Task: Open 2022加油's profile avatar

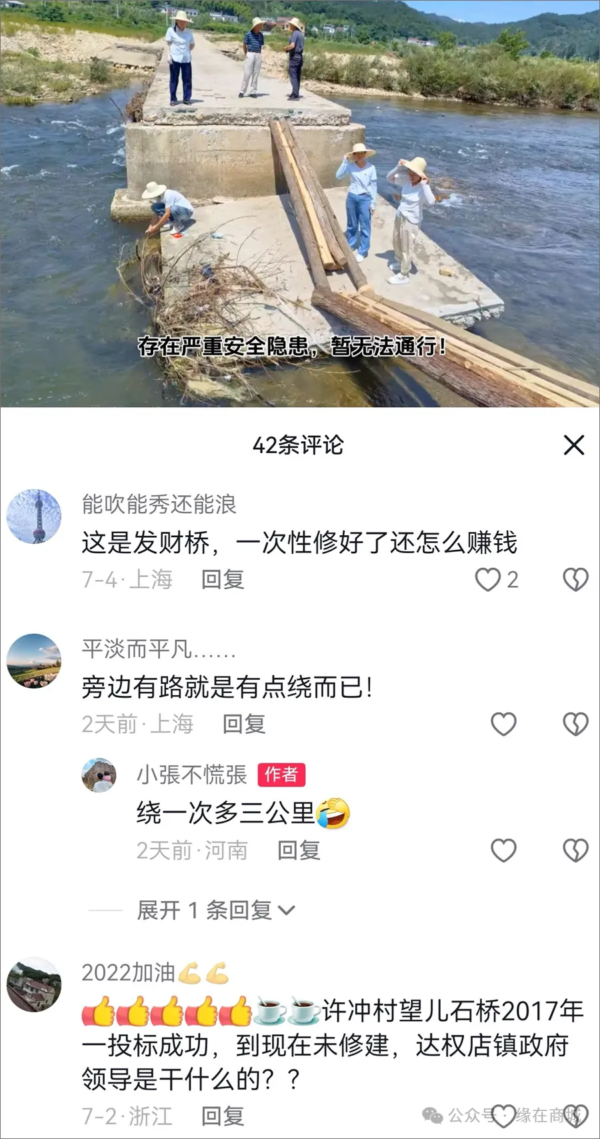Action: (34, 984)
